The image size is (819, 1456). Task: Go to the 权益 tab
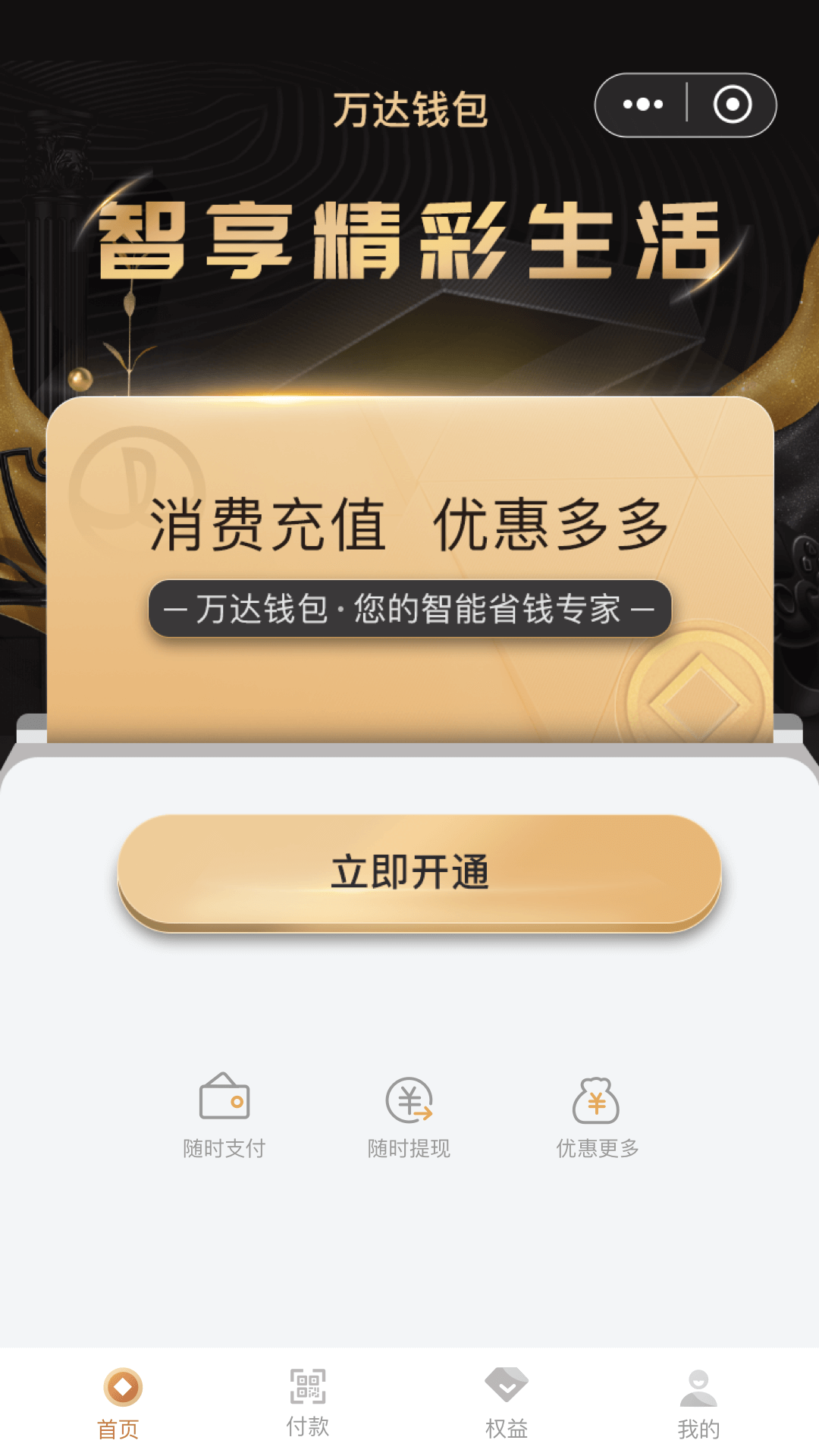(506, 1403)
